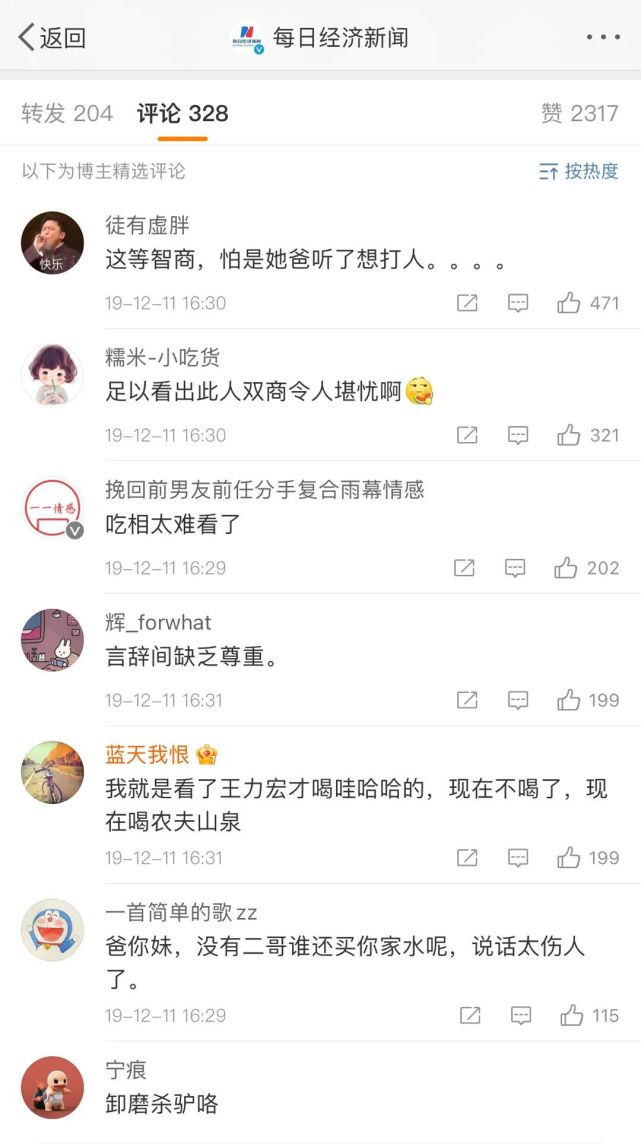
Task: Switch to the 转发 204 tab
Action: click(x=67, y=114)
